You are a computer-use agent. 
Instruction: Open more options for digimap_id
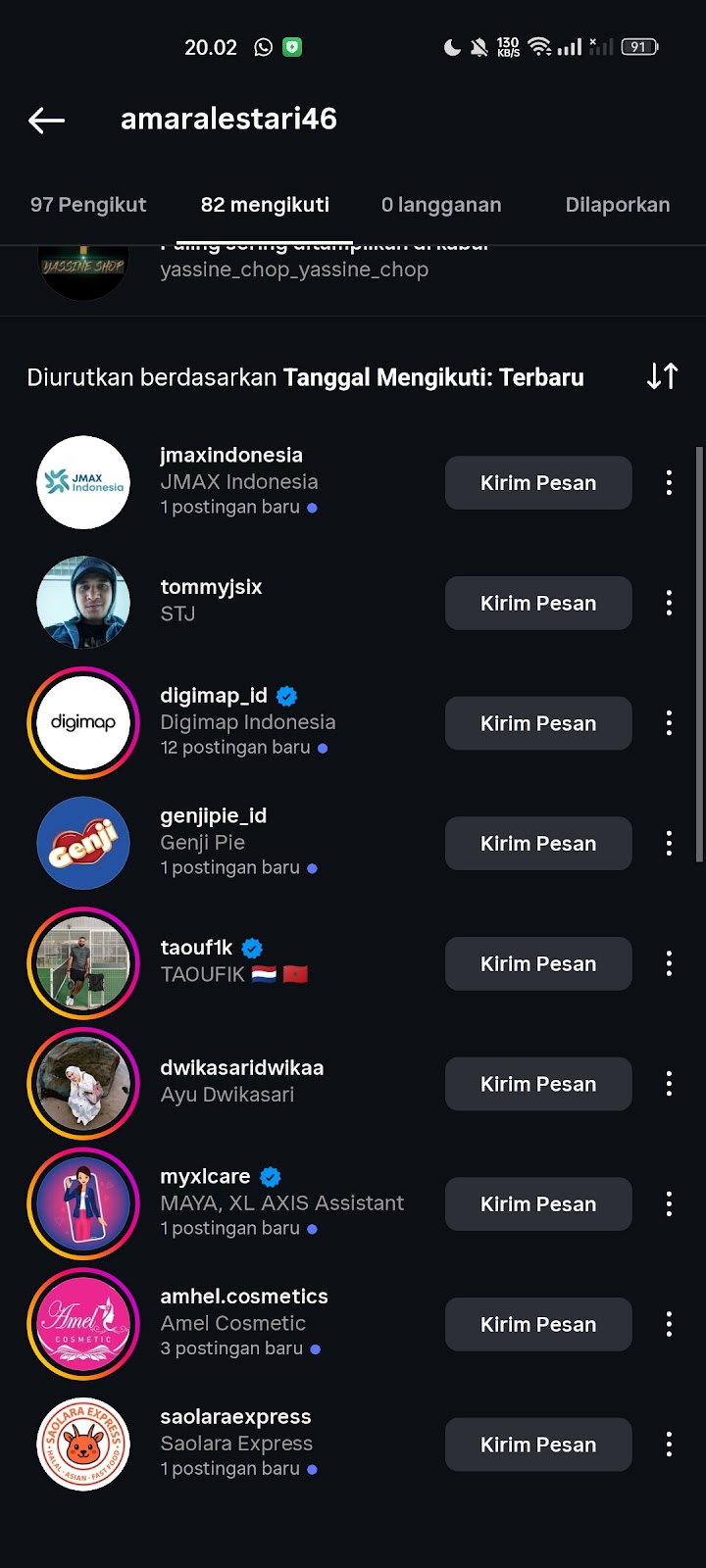(669, 723)
